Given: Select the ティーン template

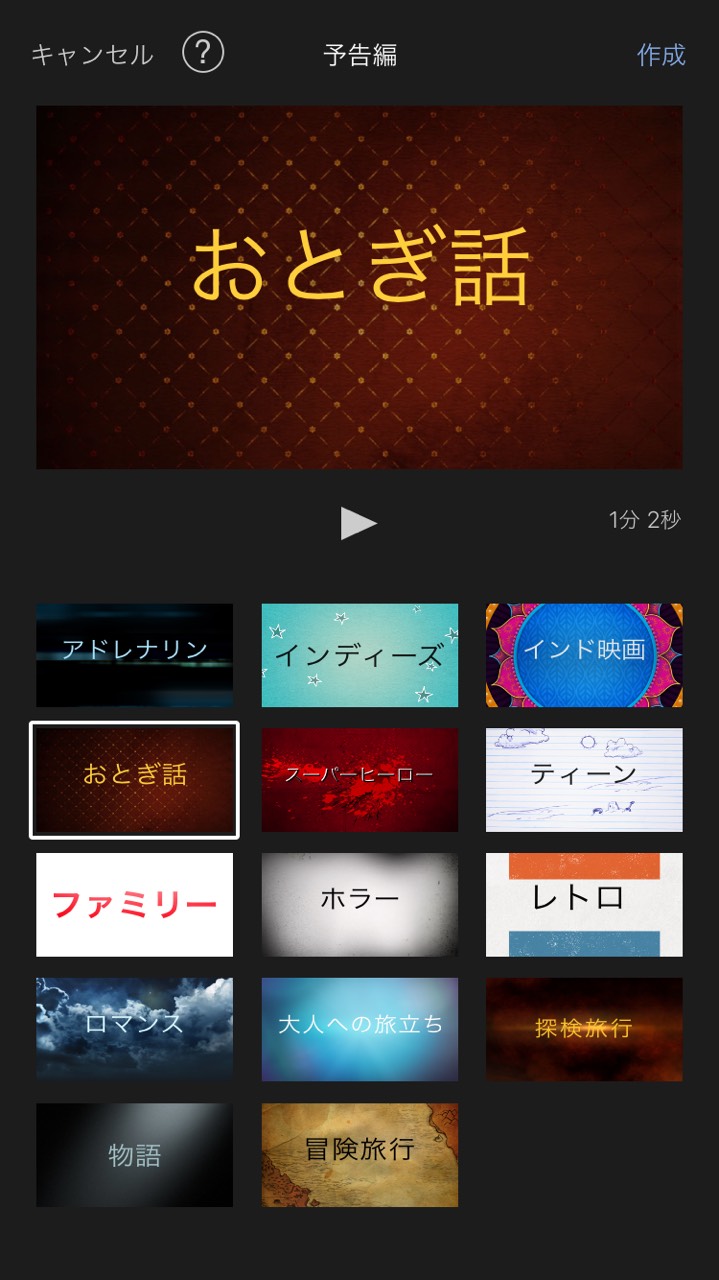Looking at the screenshot, I should pos(584,780).
